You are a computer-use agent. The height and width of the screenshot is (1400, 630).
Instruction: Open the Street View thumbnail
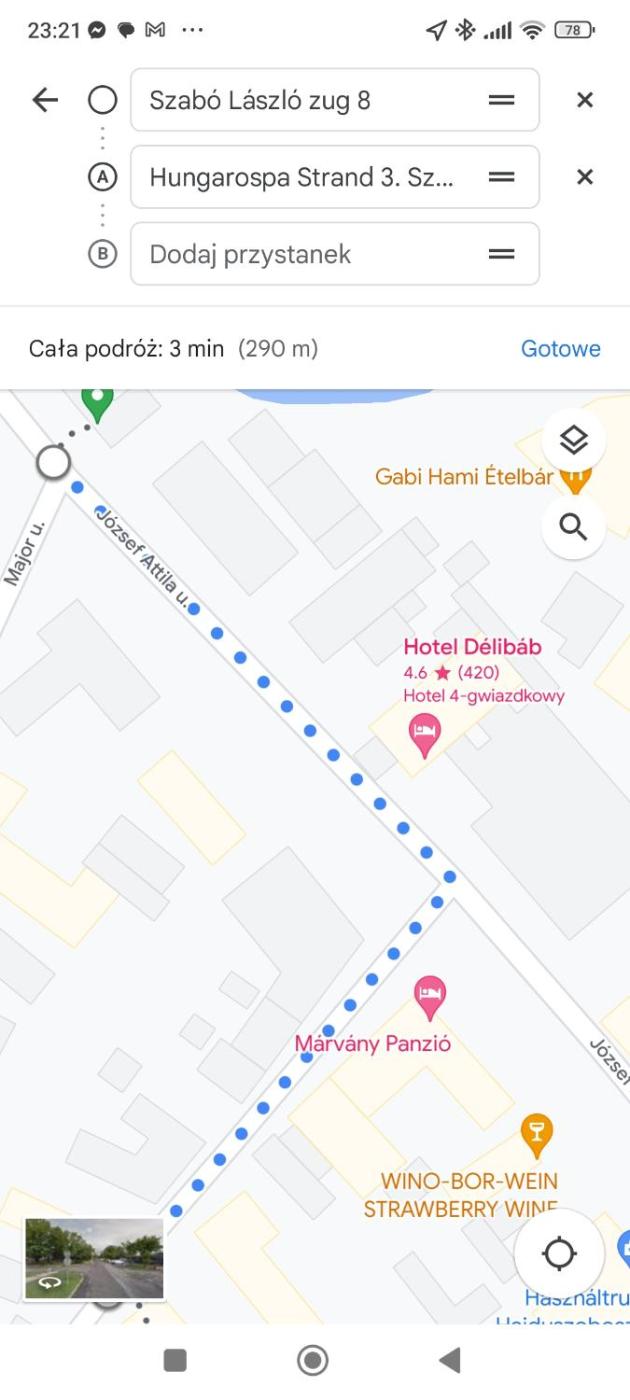(x=94, y=1258)
